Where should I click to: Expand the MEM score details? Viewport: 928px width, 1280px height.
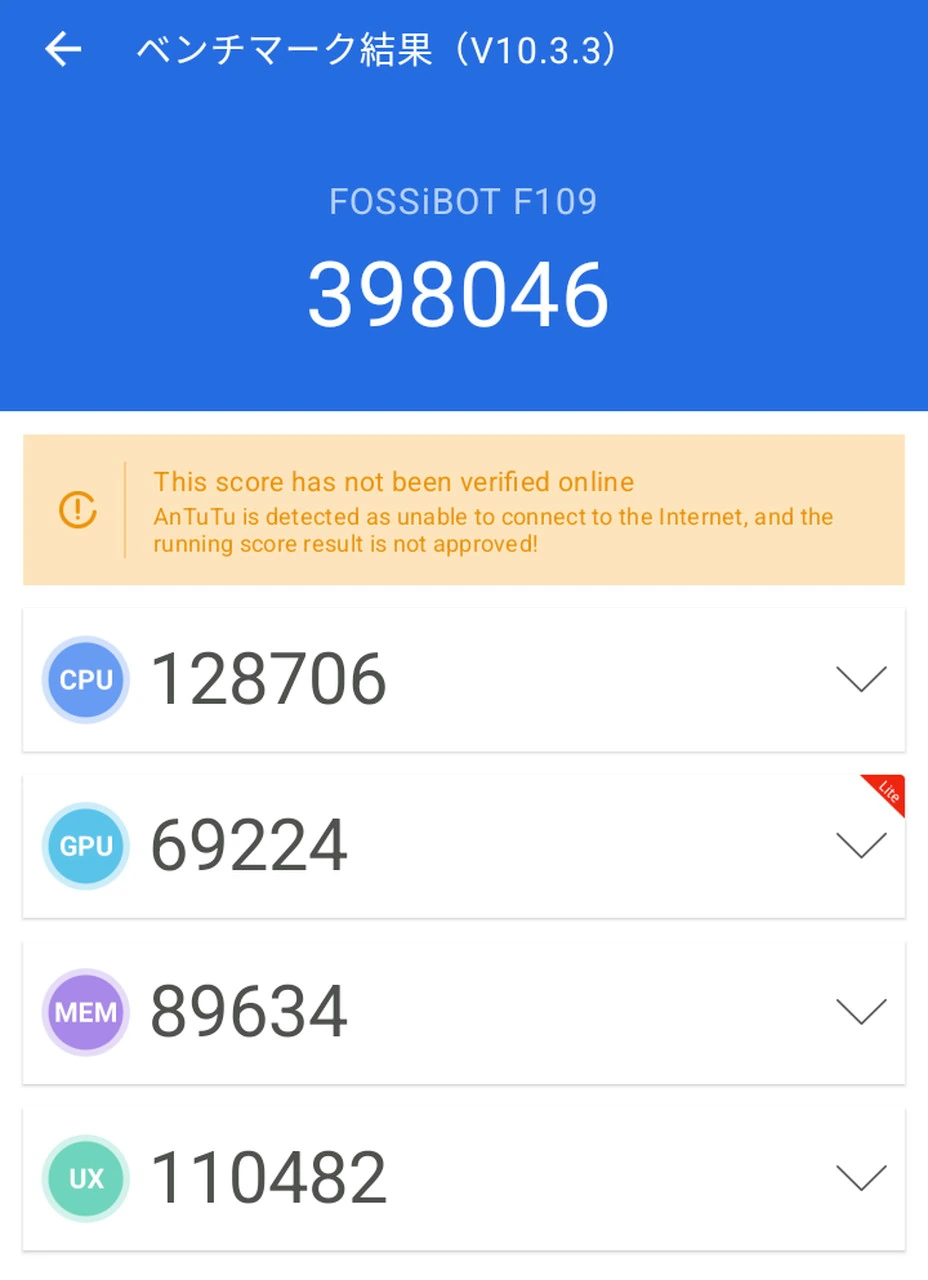click(860, 1012)
